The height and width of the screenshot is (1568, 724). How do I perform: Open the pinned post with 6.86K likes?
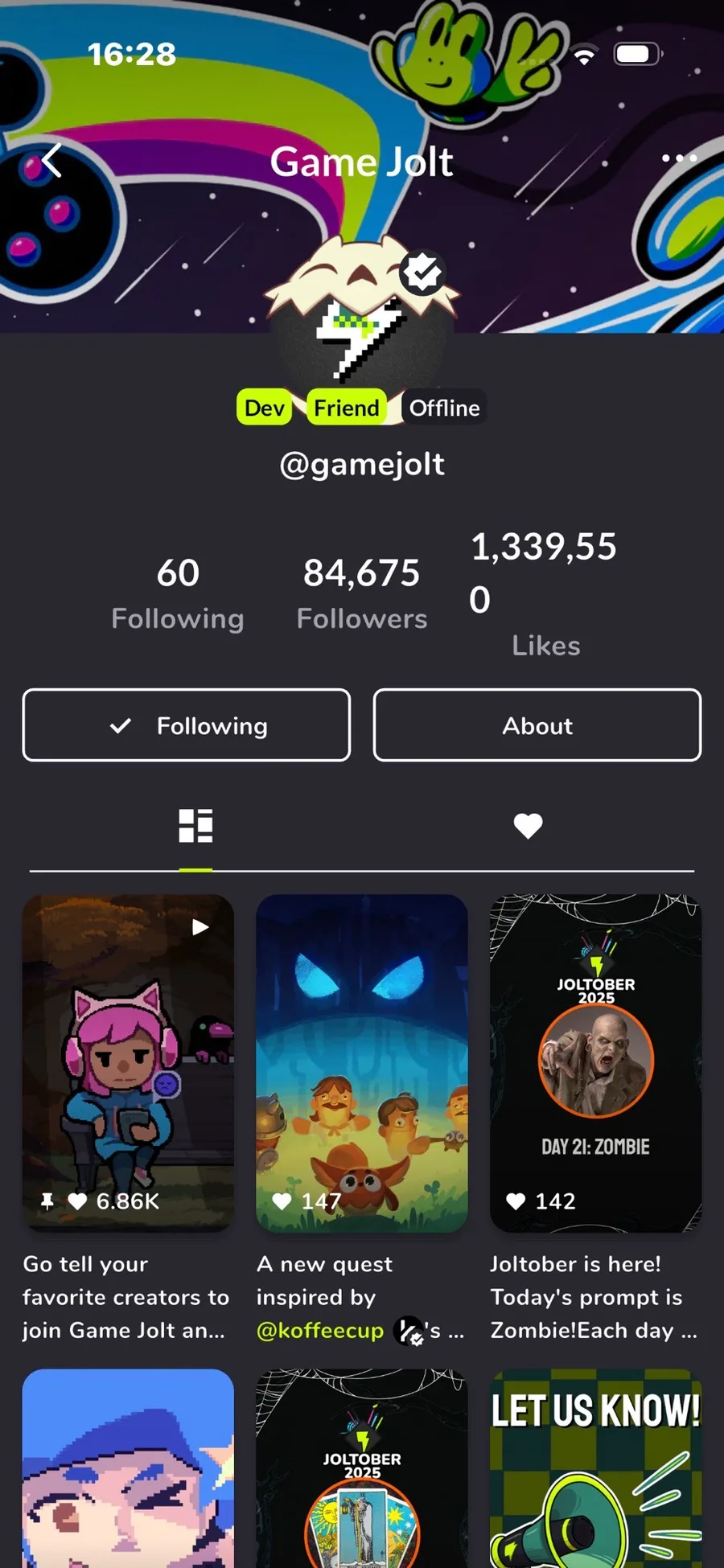128,1061
